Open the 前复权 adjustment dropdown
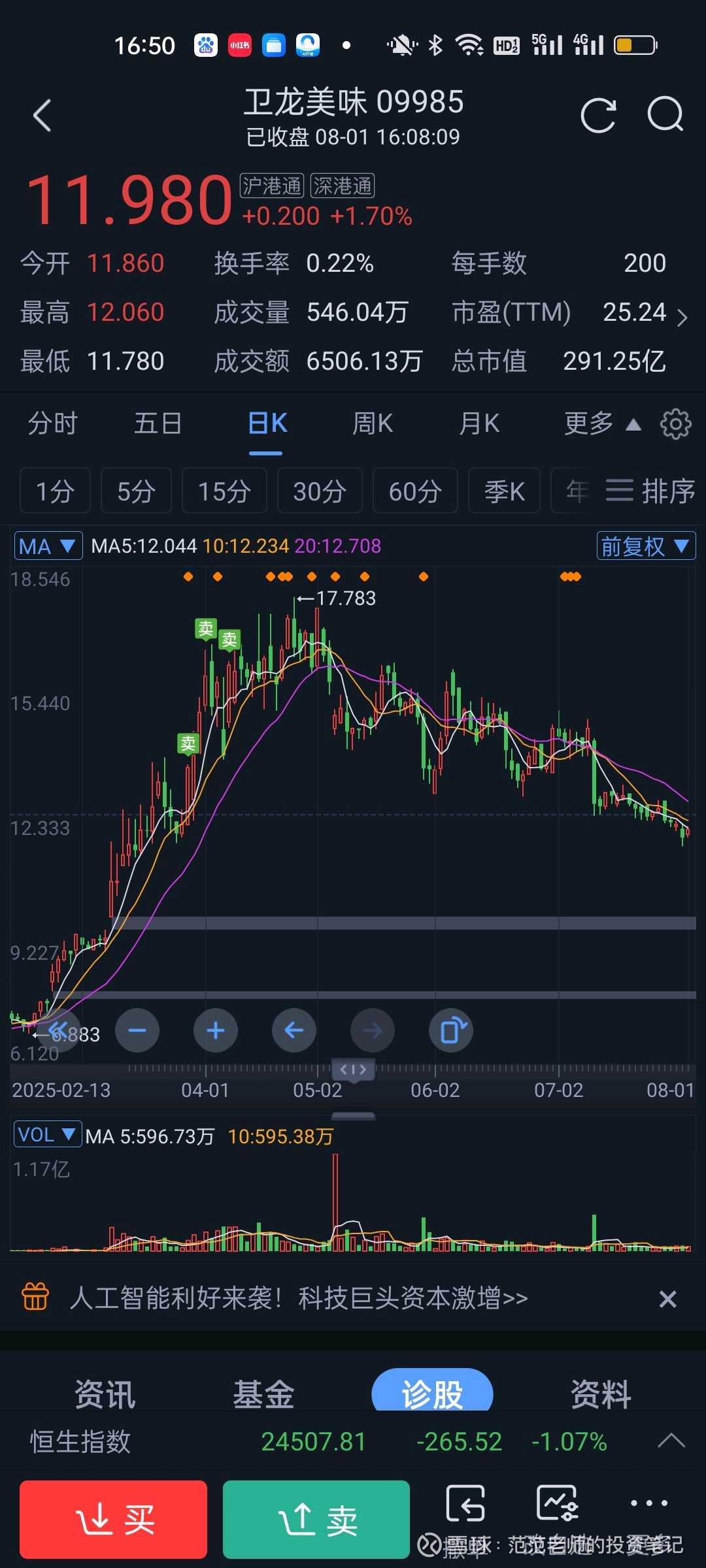 tap(645, 546)
